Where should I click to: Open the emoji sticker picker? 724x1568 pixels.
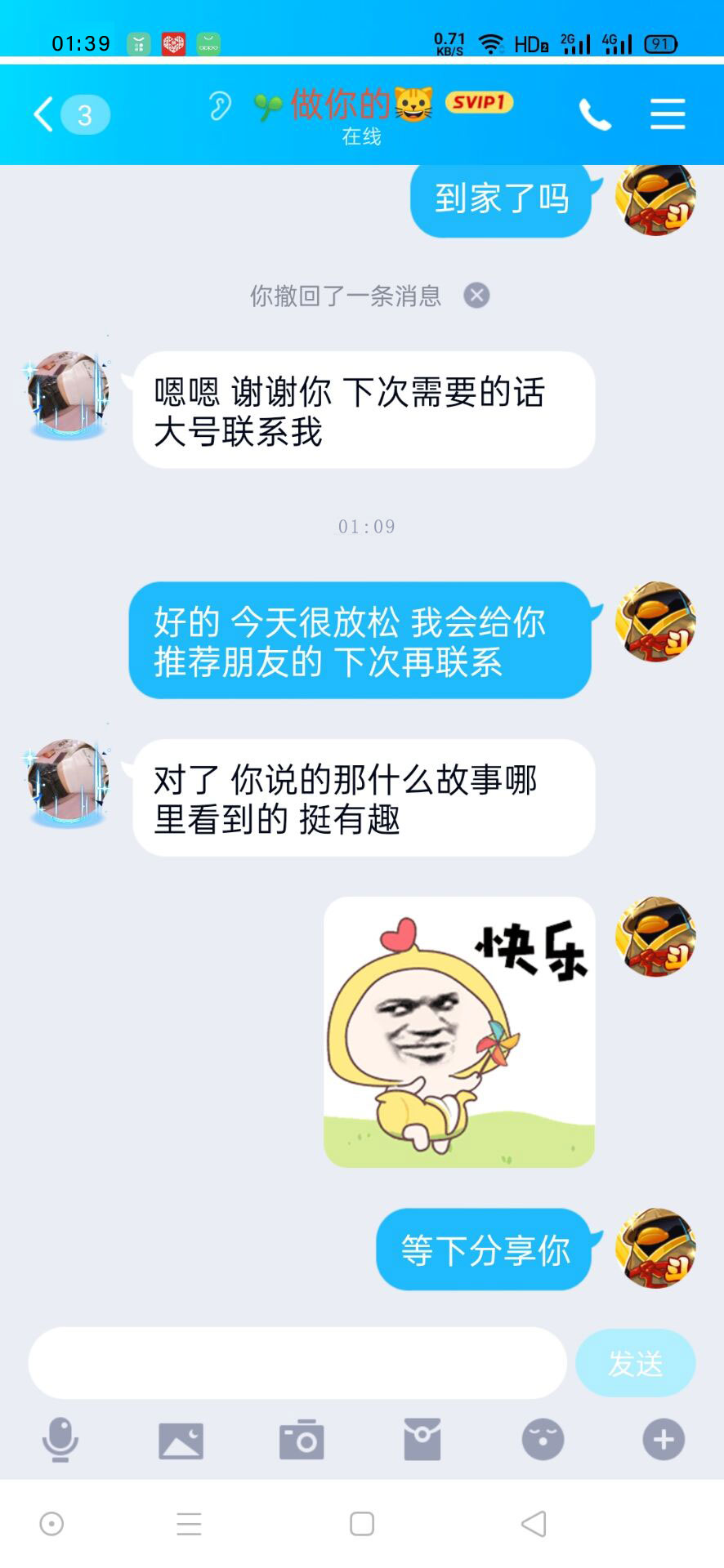click(542, 1441)
